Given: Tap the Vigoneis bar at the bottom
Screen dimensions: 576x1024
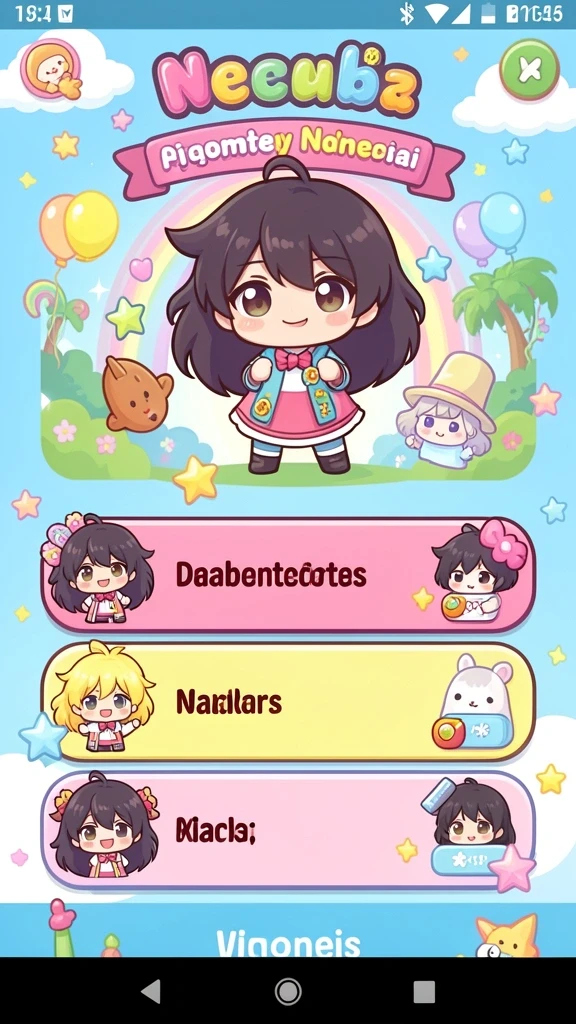Looking at the screenshot, I should [288, 931].
